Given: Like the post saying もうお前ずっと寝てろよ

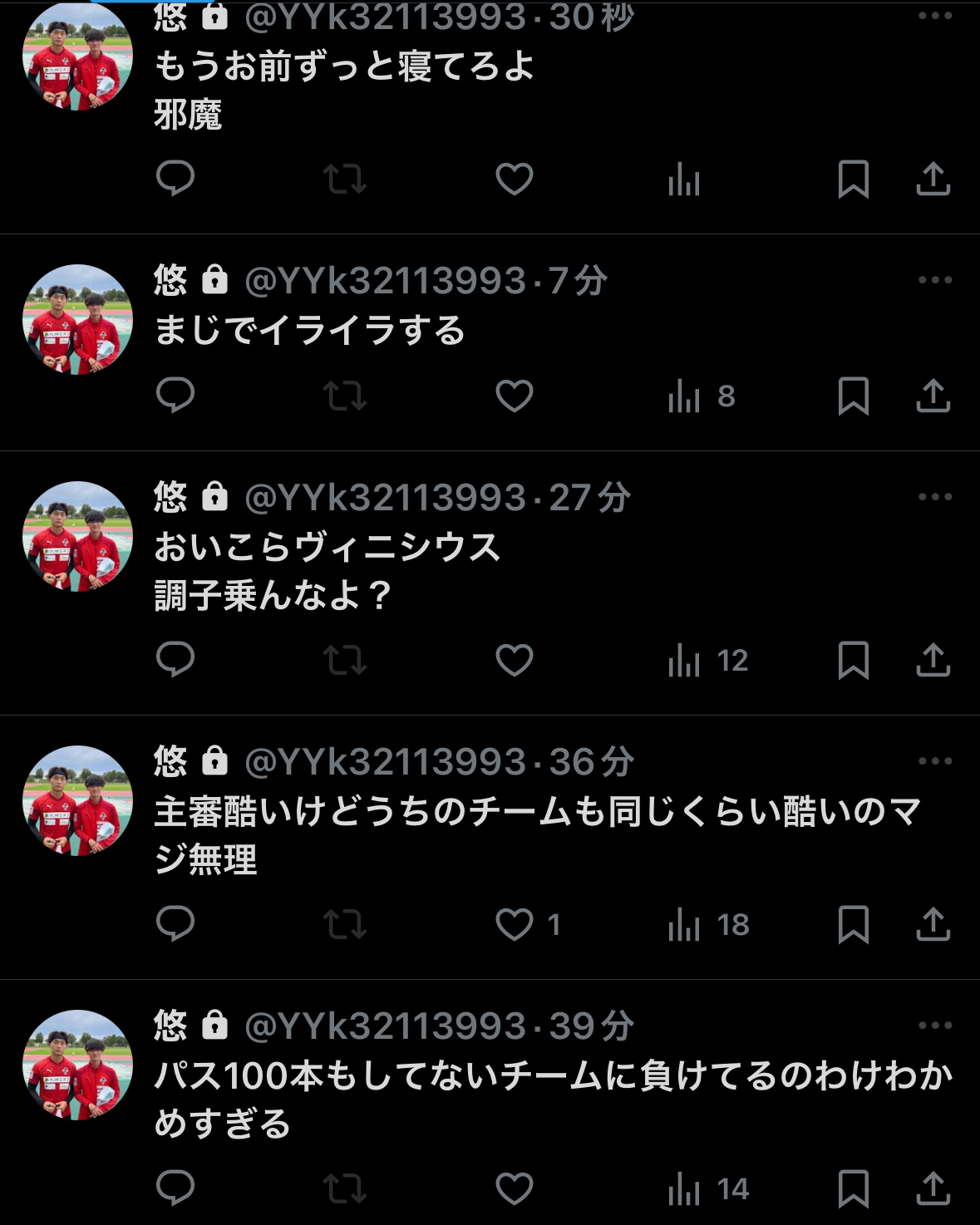Looking at the screenshot, I should (x=514, y=179).
